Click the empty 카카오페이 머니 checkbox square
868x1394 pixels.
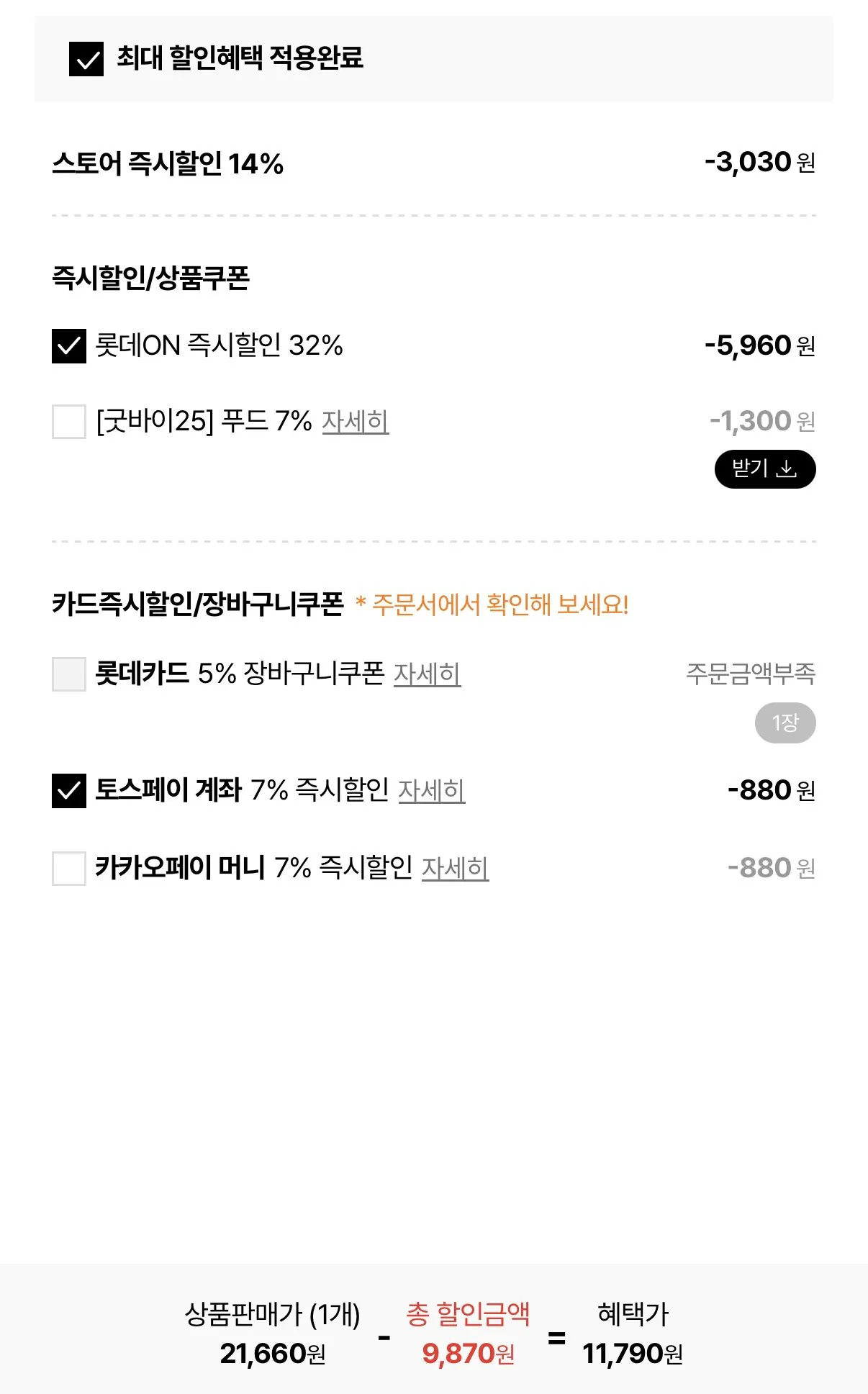pyautogui.click(x=68, y=867)
